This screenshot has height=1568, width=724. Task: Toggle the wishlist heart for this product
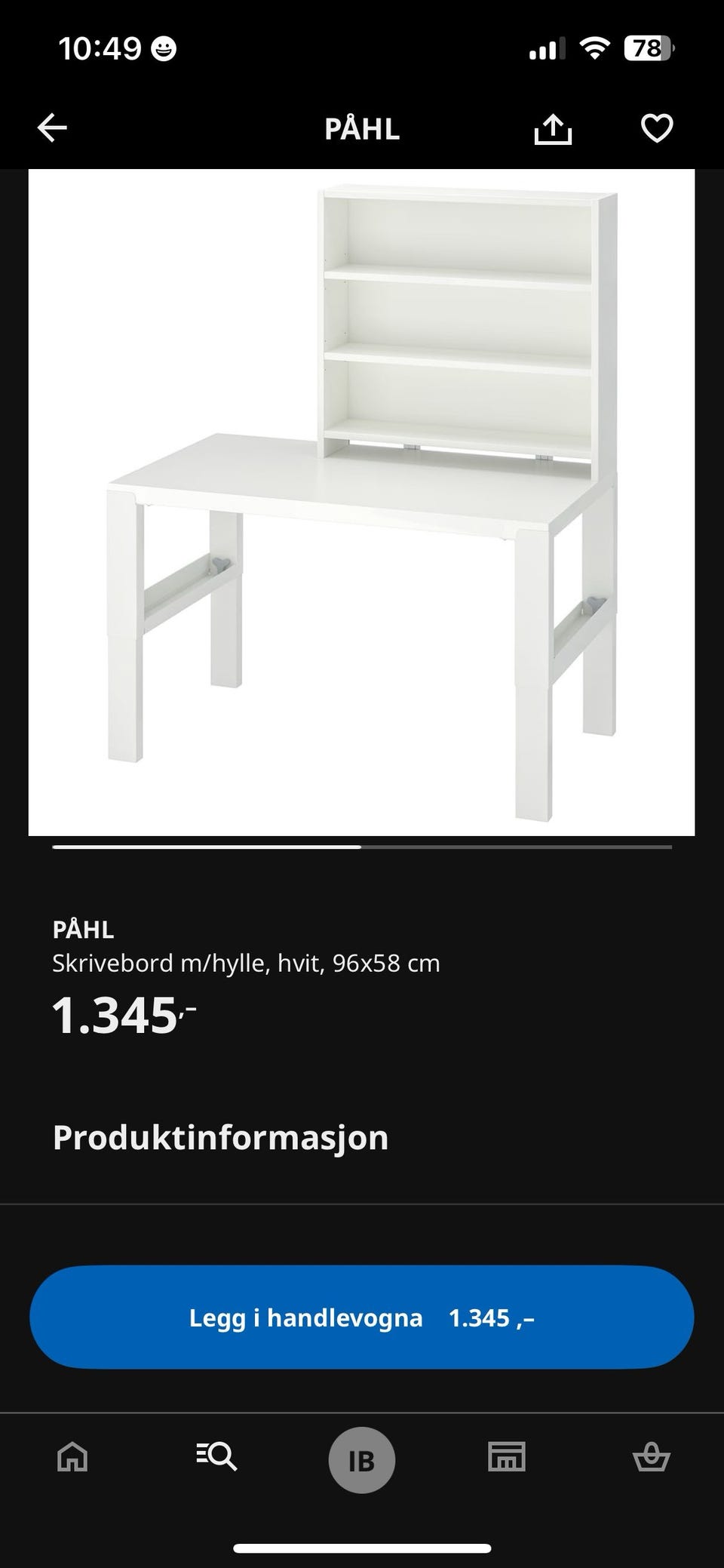655,128
